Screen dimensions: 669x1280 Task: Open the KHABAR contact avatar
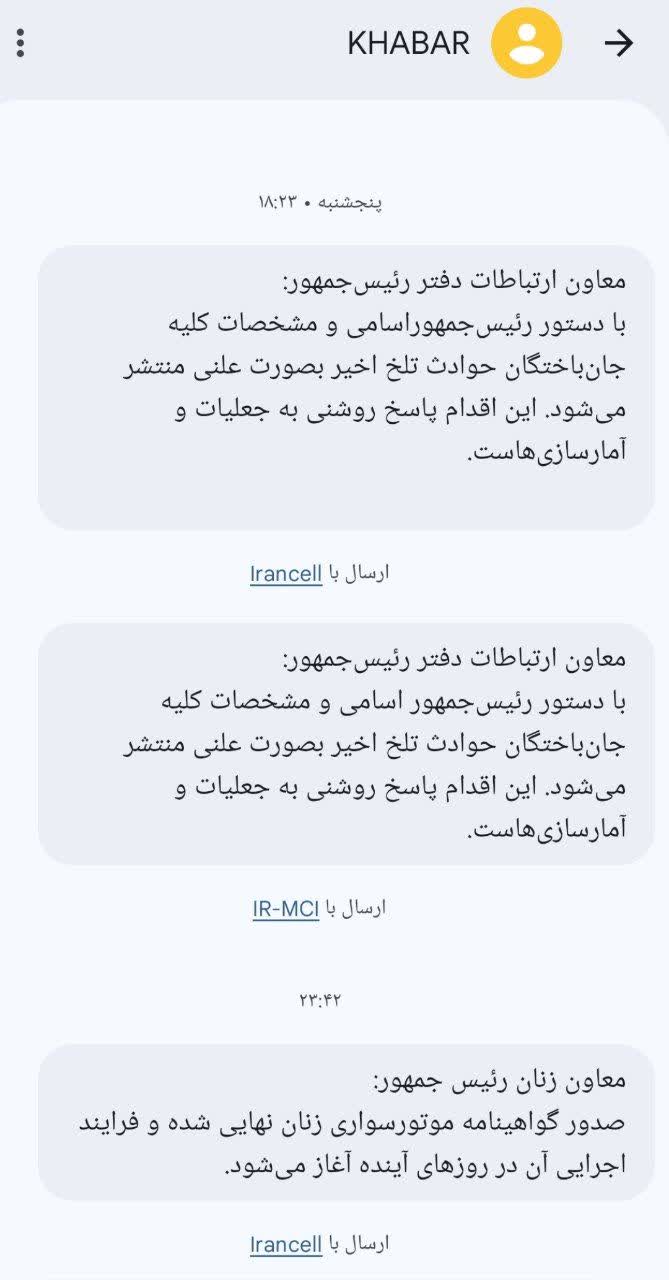click(x=526, y=43)
